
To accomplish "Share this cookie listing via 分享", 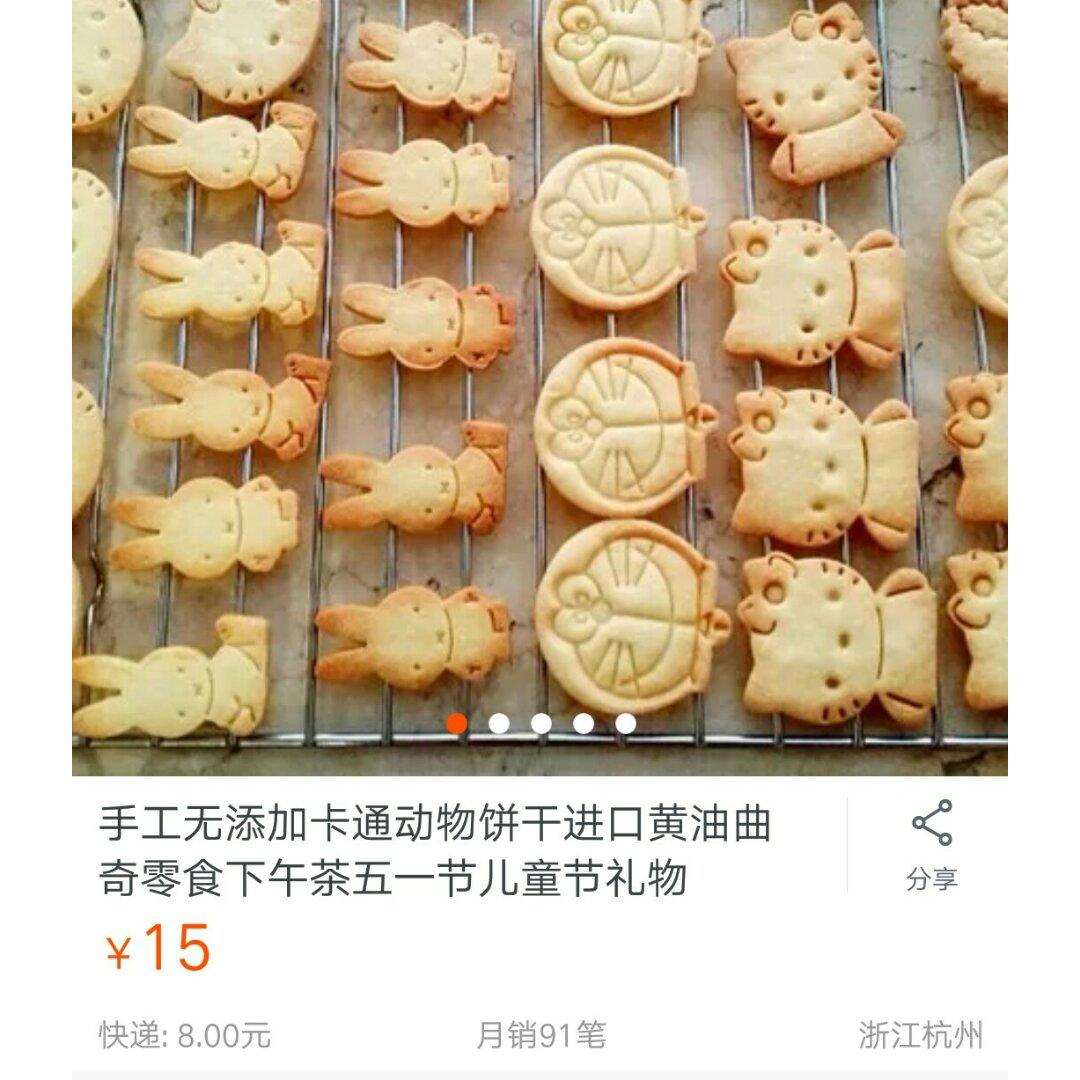I will 932,845.
